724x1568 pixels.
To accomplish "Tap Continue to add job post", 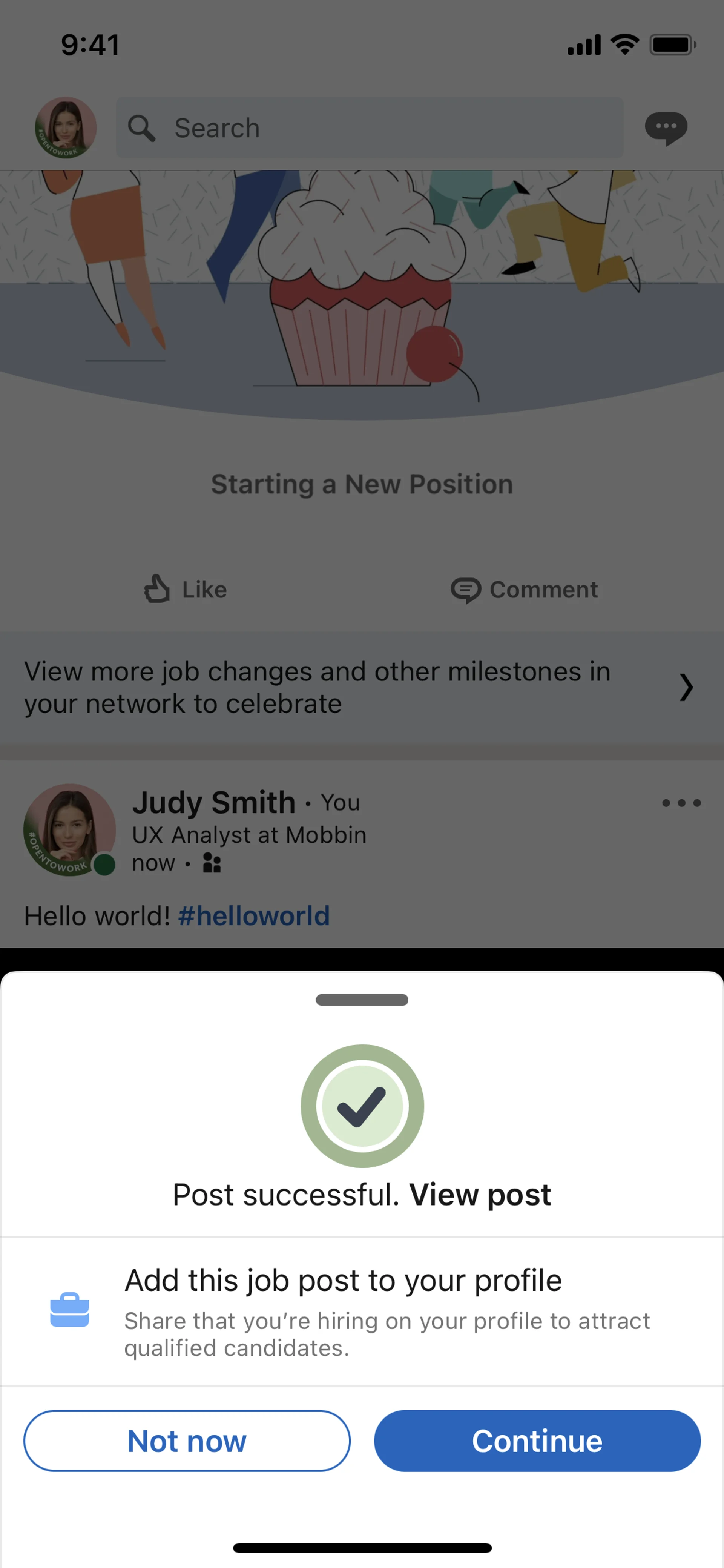I will (x=537, y=1441).
